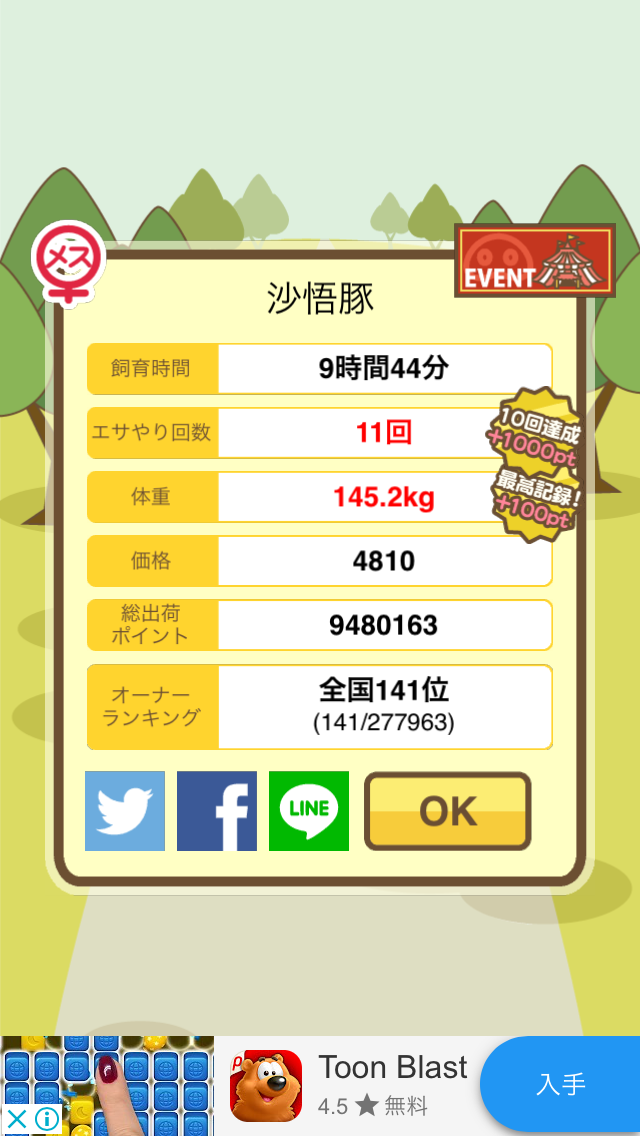Share the result on Twitter
Image resolution: width=640 pixels, height=1136 pixels.
pos(125,811)
